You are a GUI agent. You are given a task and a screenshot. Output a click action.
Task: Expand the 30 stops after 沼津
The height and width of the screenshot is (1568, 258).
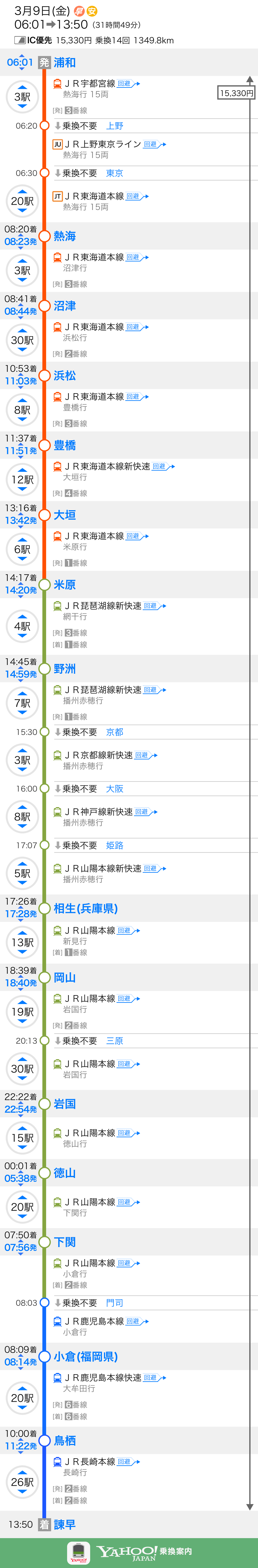click(x=23, y=340)
